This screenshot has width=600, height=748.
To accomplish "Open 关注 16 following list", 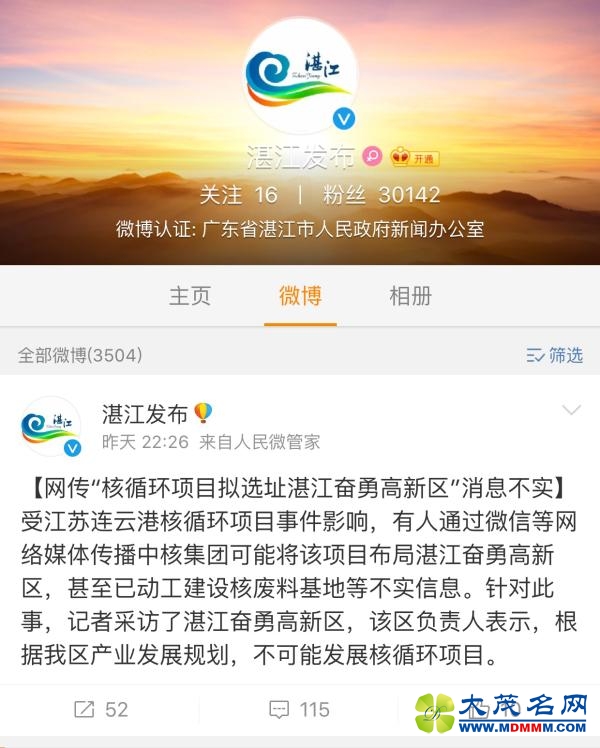I will 238,194.
